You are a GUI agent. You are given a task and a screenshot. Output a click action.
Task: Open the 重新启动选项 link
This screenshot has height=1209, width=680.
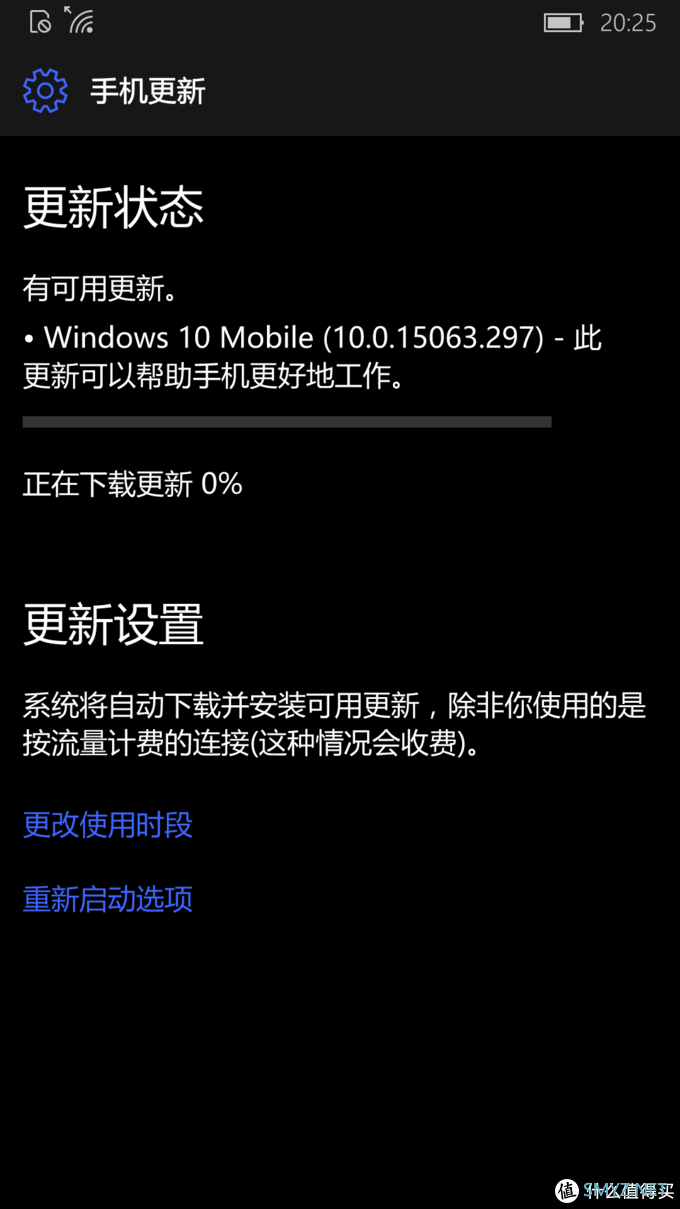(x=108, y=899)
